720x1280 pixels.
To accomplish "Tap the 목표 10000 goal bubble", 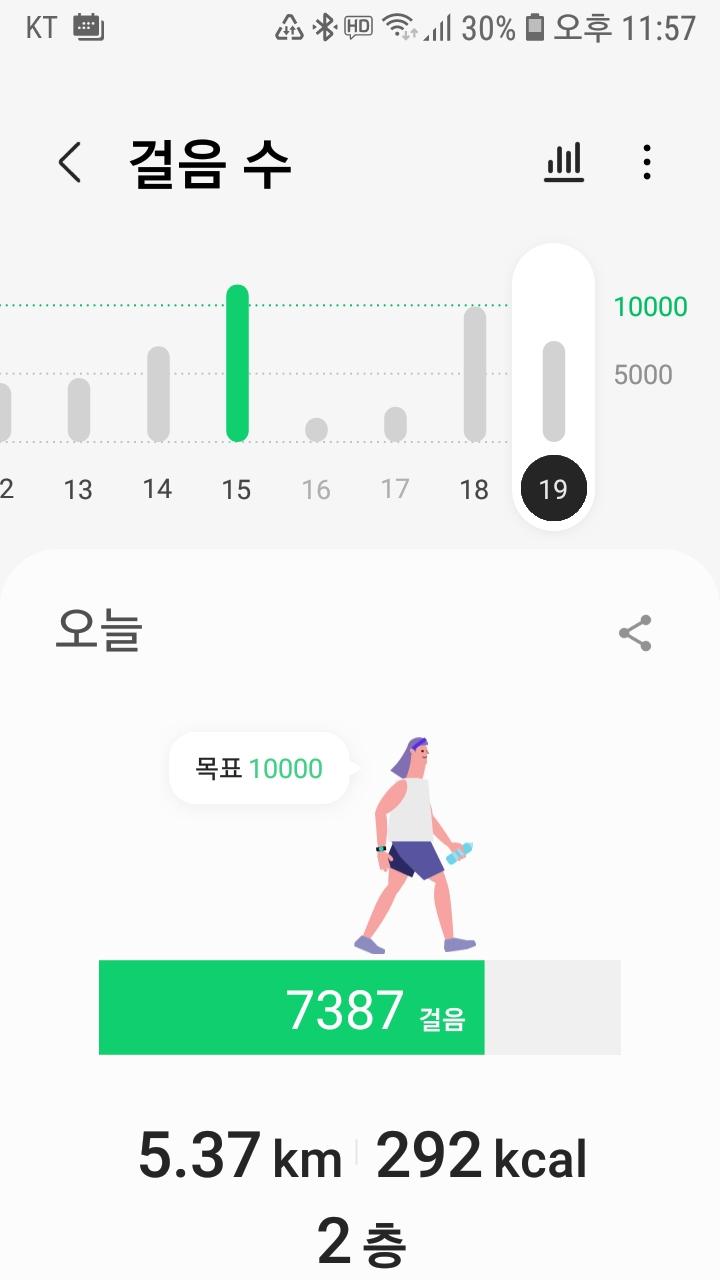I will [x=260, y=769].
